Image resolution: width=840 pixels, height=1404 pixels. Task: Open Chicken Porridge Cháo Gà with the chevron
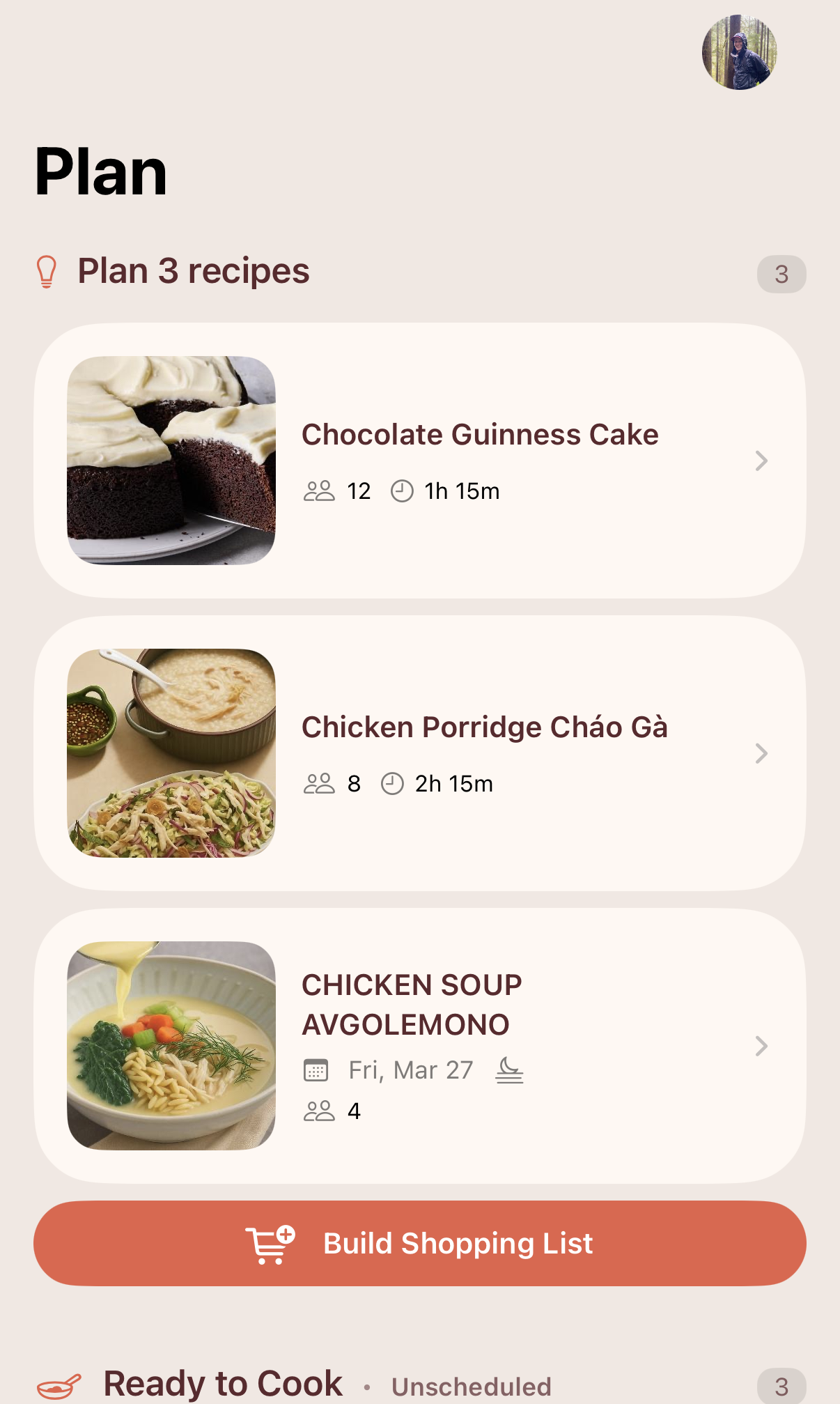[763, 753]
